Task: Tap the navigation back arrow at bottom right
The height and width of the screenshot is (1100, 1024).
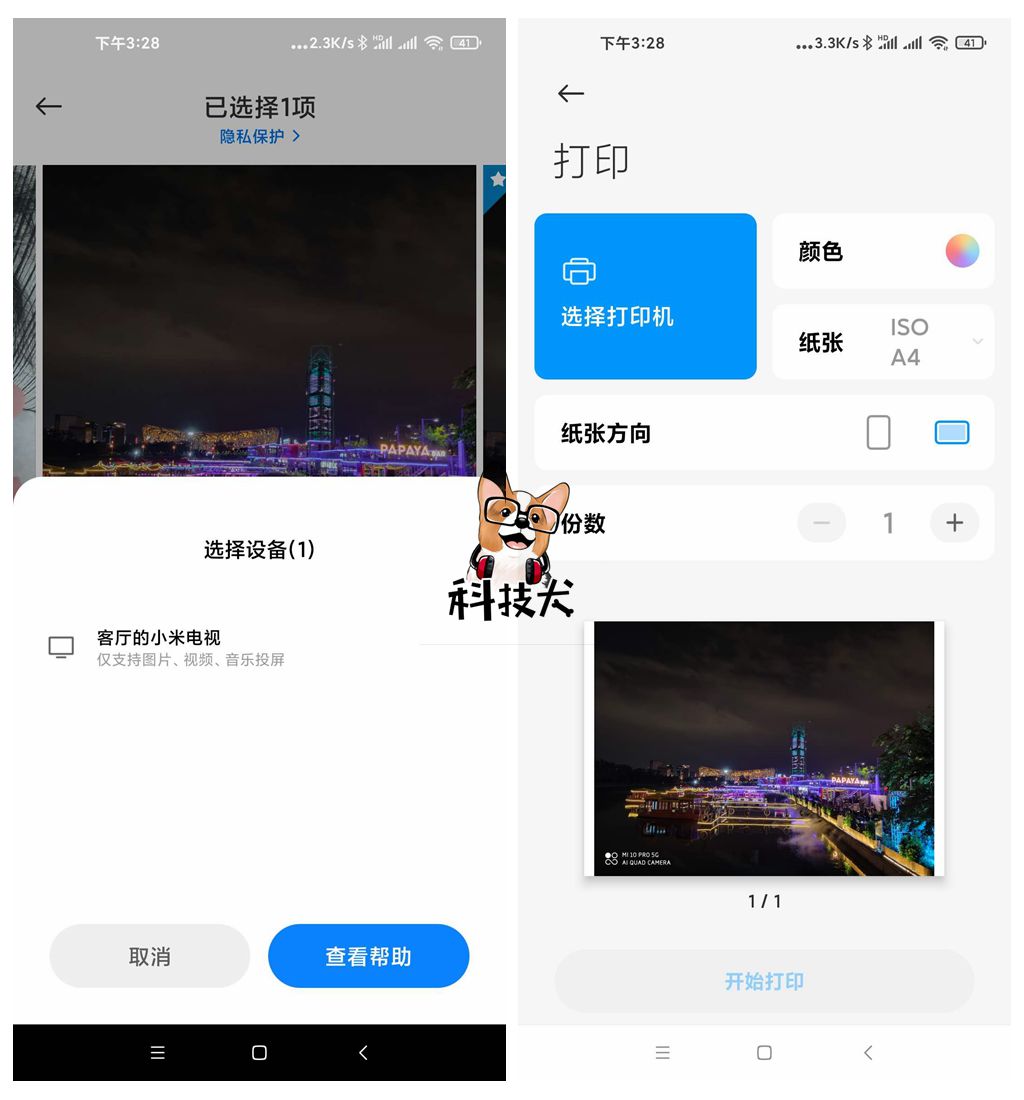Action: click(866, 1052)
